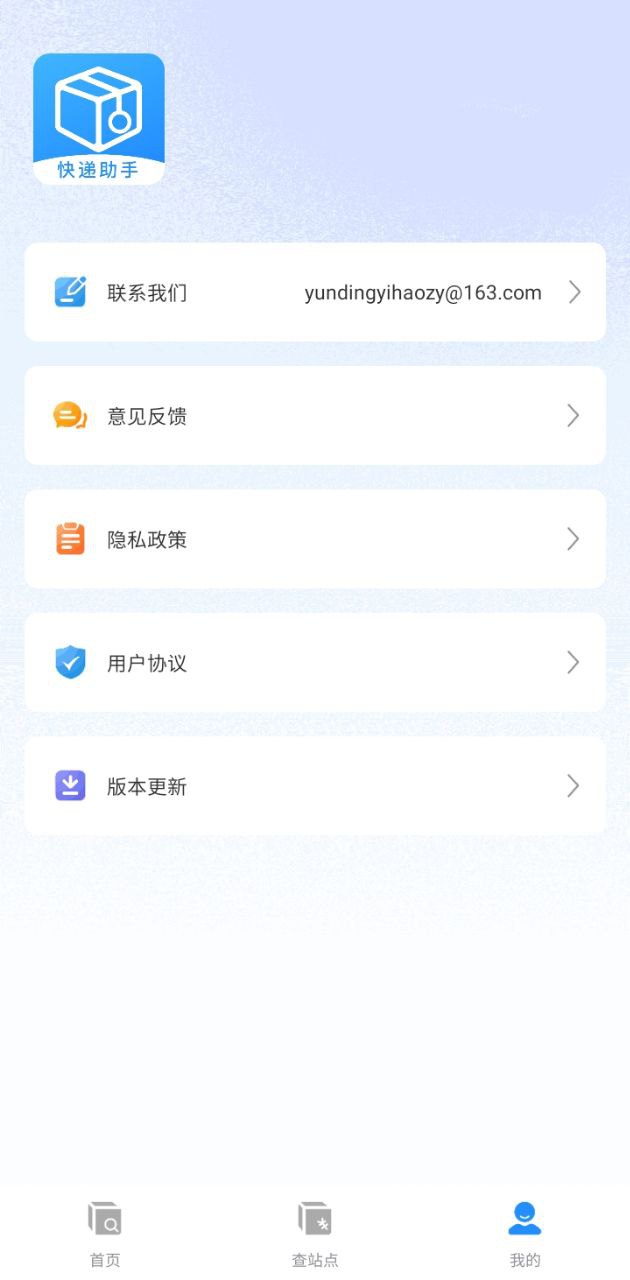Open the 联系我们 contact row
The height and width of the screenshot is (1280, 630).
pos(315,292)
